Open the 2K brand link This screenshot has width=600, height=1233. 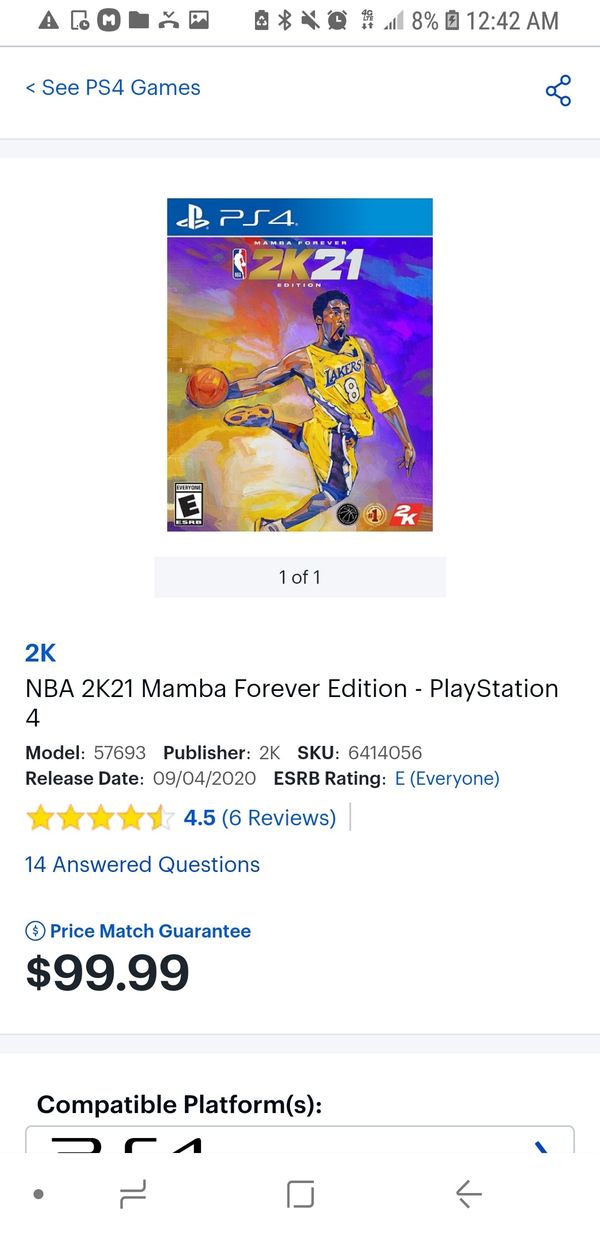click(40, 653)
